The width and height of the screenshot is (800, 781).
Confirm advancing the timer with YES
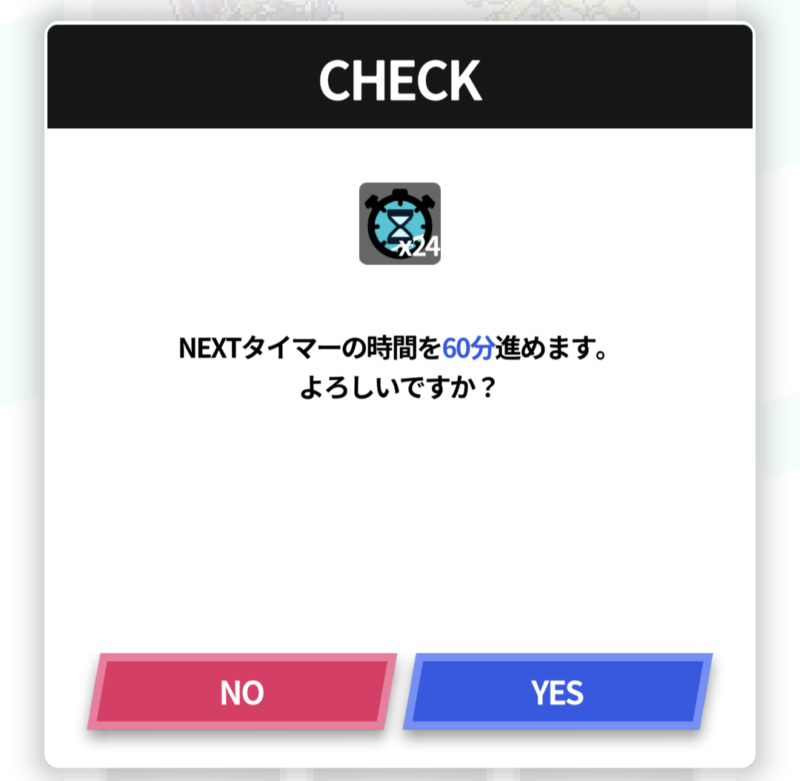click(x=557, y=692)
